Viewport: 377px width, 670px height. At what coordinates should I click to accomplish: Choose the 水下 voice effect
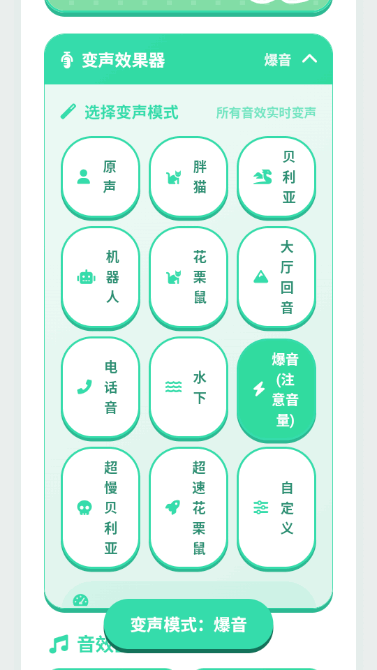188,387
